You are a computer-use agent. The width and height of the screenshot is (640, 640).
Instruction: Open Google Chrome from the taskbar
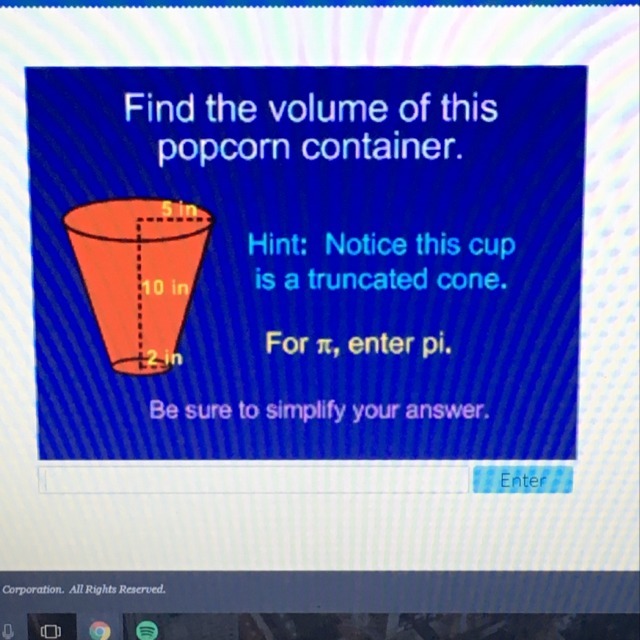[x=100, y=630]
